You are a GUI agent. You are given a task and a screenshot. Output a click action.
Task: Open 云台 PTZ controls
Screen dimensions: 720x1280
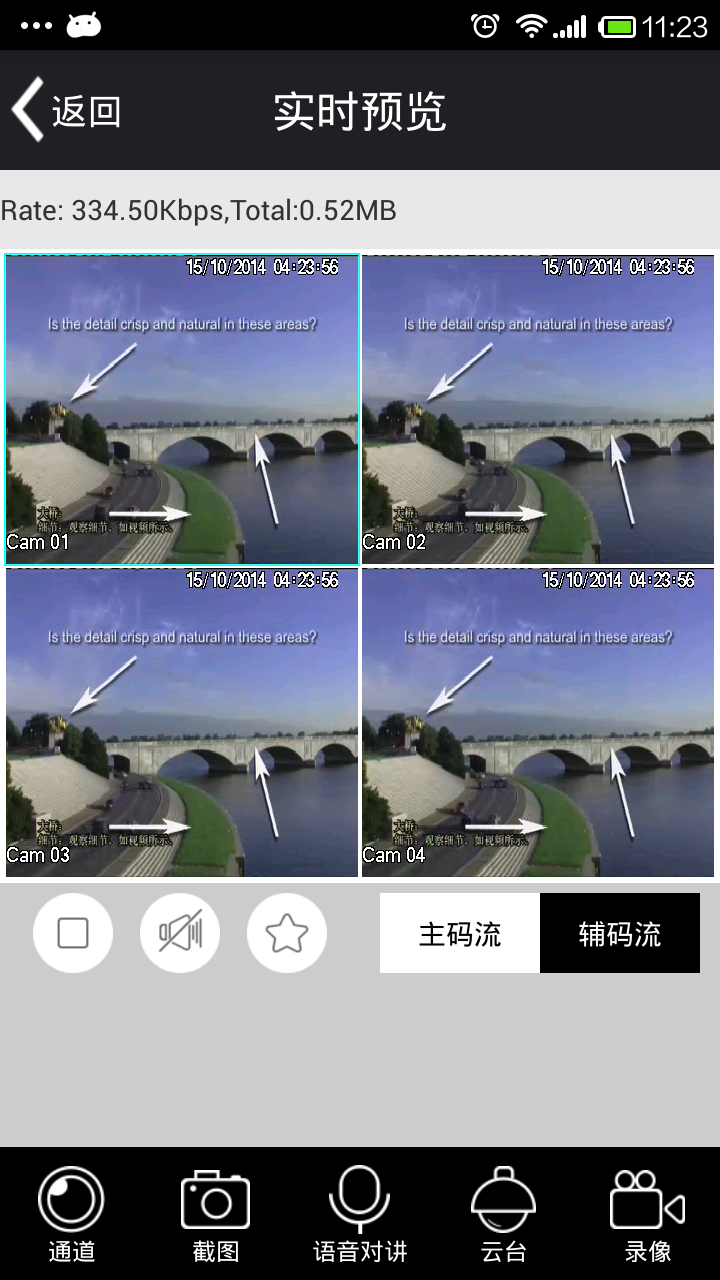tap(504, 1214)
